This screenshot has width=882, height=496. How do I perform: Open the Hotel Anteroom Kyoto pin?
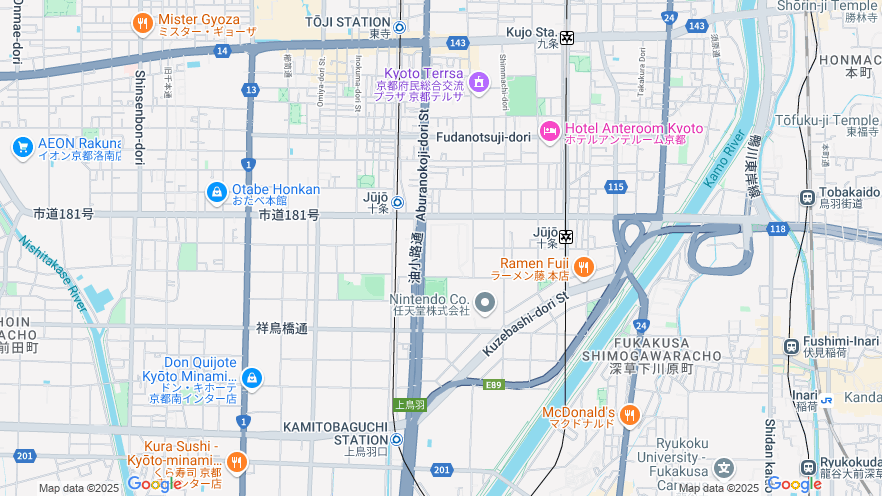[549, 131]
